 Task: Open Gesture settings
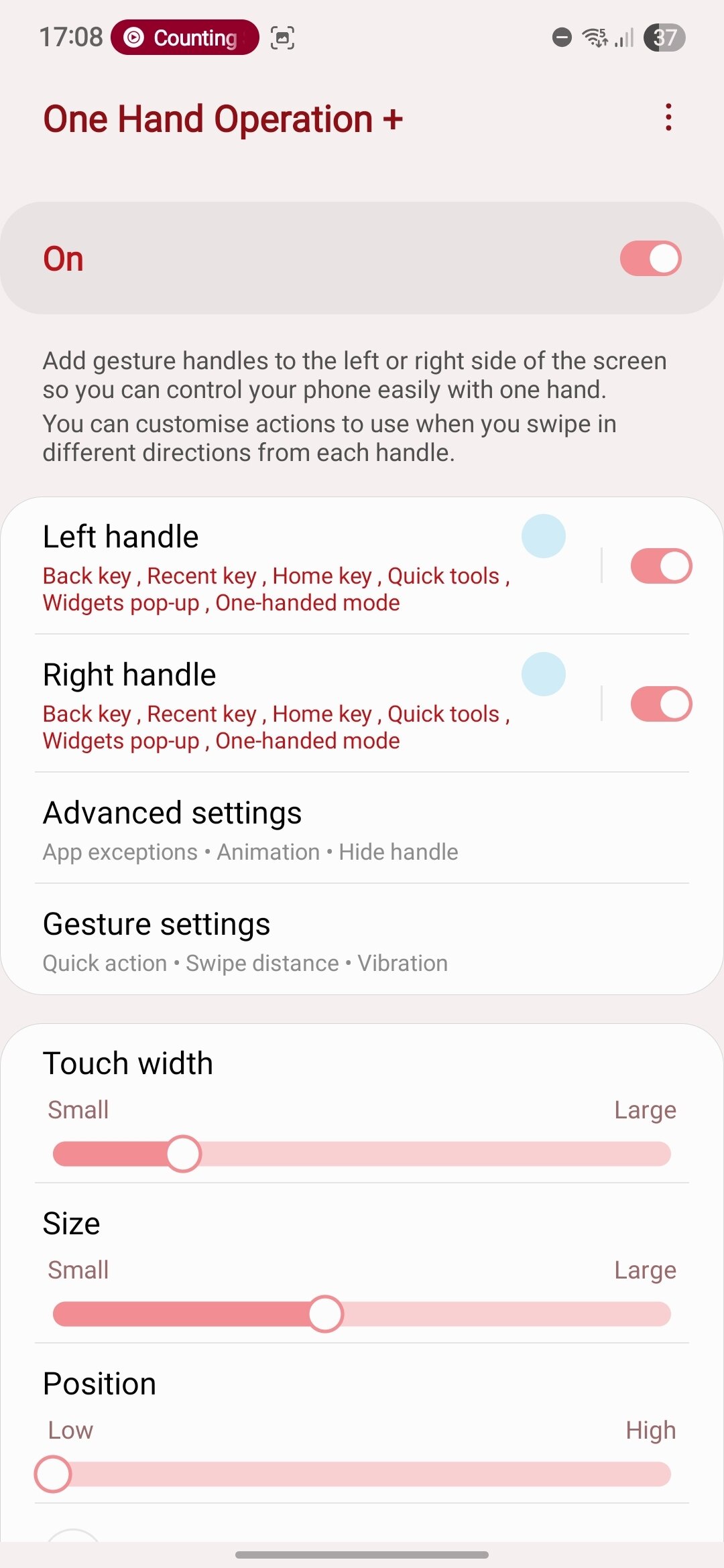coord(362,941)
